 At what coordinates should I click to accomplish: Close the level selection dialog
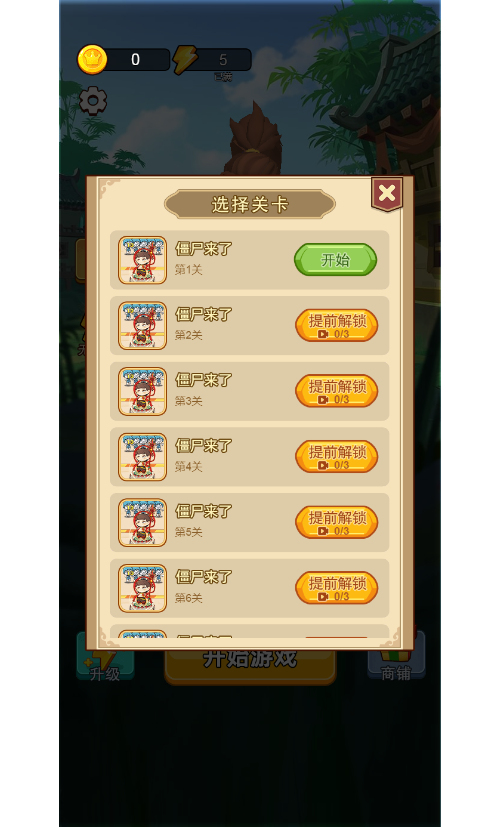click(387, 194)
